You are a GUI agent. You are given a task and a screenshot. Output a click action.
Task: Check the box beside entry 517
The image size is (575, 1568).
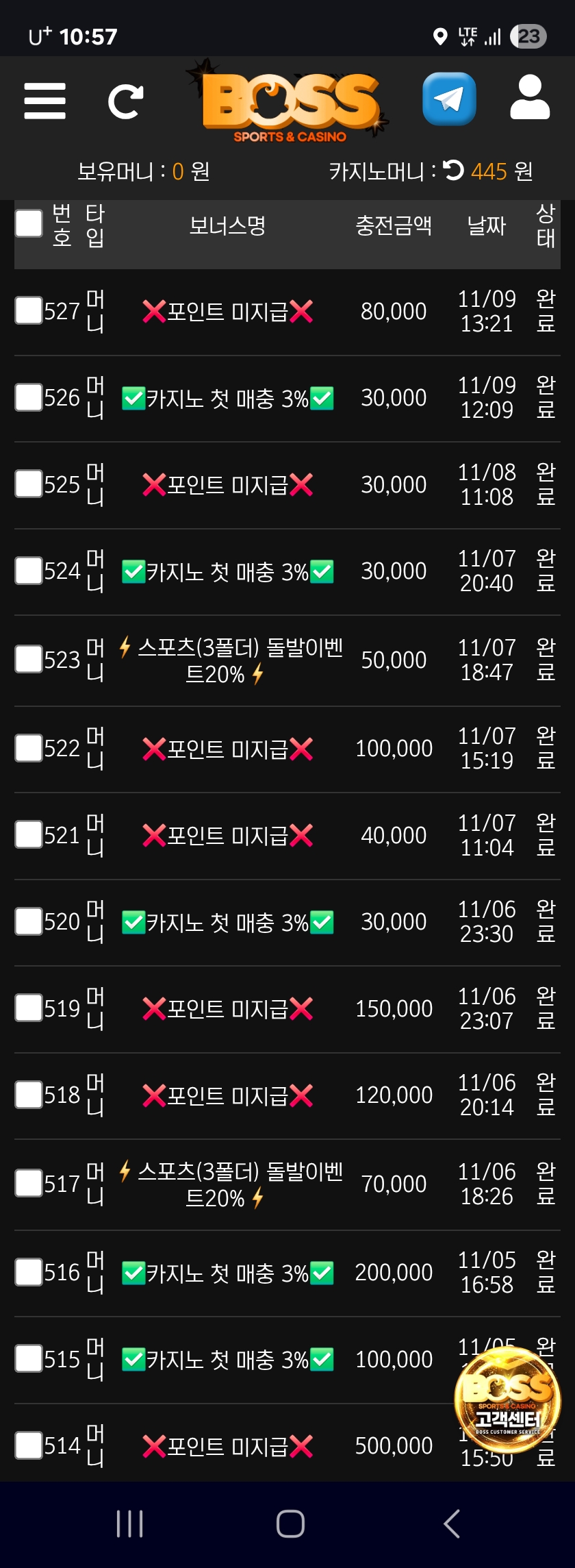(29, 1183)
